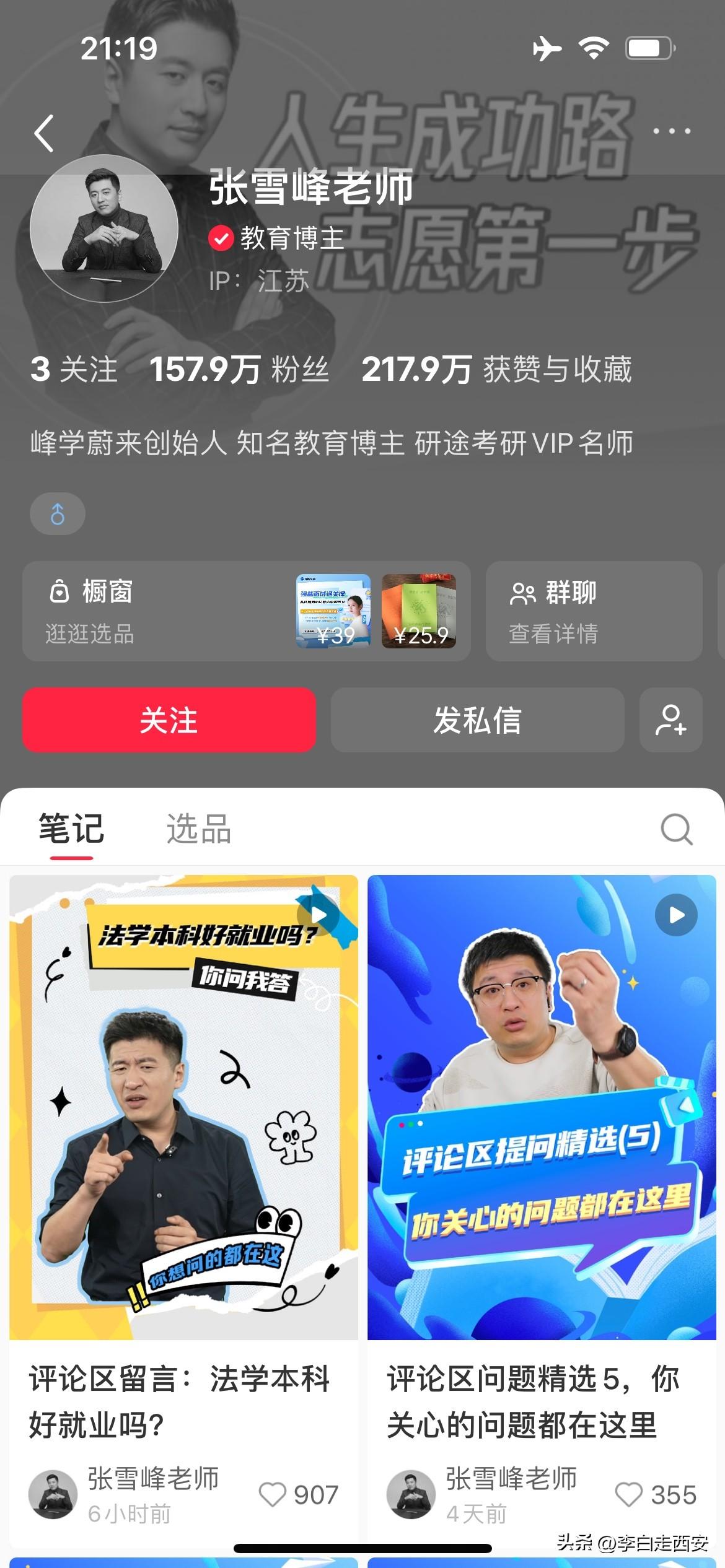Tap the add-friend person icon beside 发私信
This screenshot has height=1568, width=725.
click(x=670, y=720)
